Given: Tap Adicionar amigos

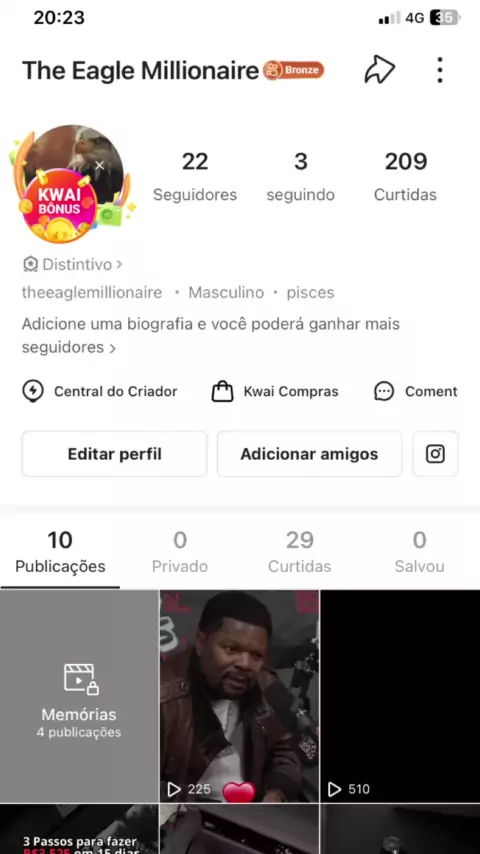Looking at the screenshot, I should [x=309, y=454].
